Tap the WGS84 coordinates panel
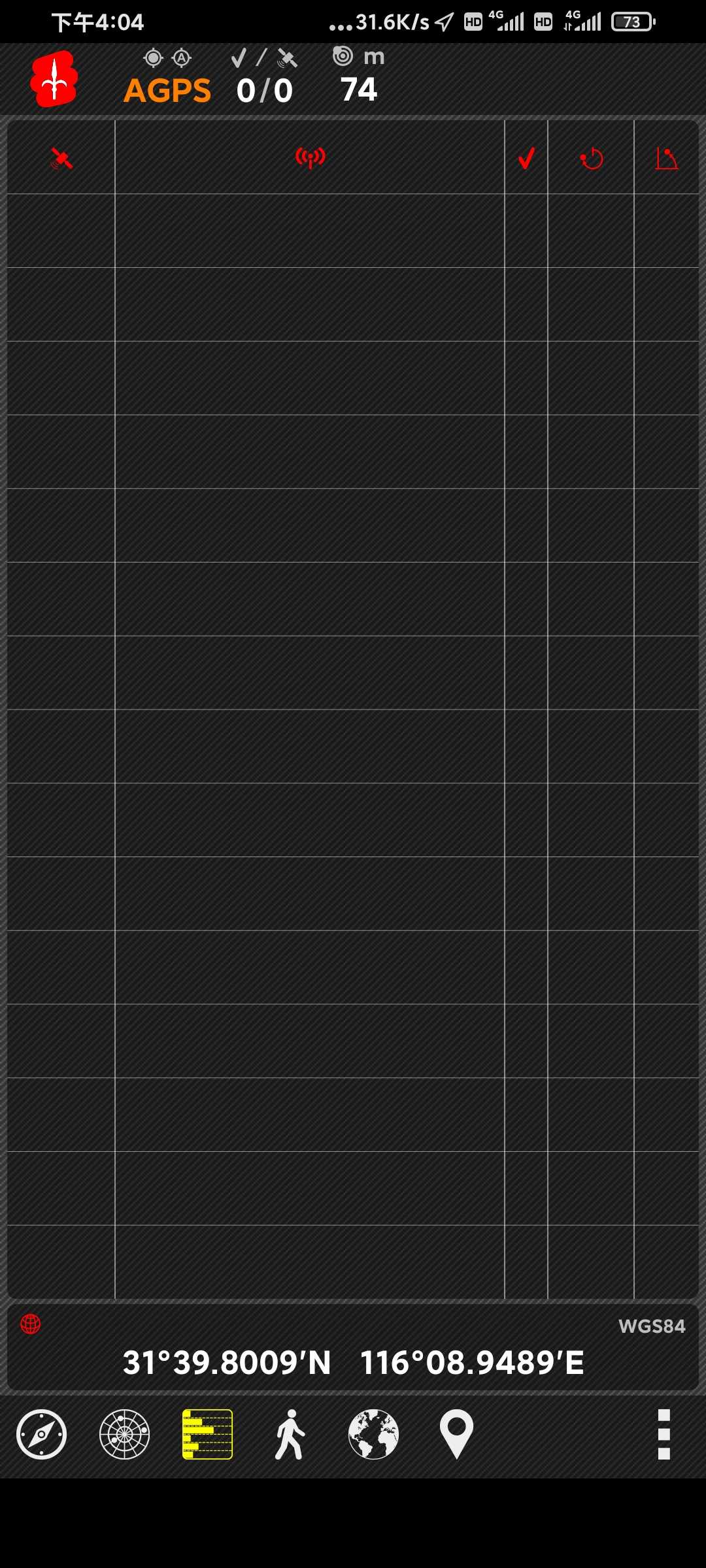The height and width of the screenshot is (1568, 706). coord(353,1347)
